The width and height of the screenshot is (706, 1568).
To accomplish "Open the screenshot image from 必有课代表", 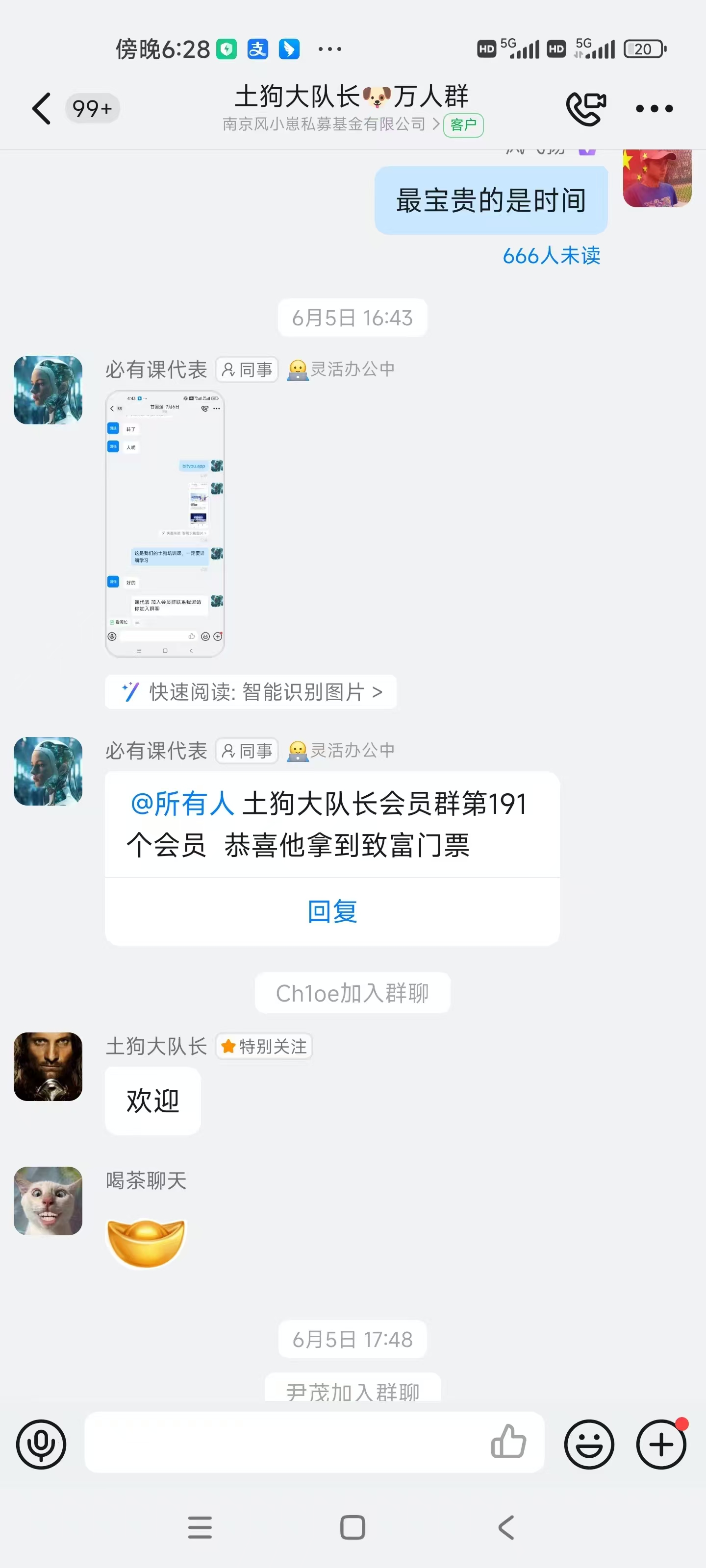I will [x=165, y=523].
